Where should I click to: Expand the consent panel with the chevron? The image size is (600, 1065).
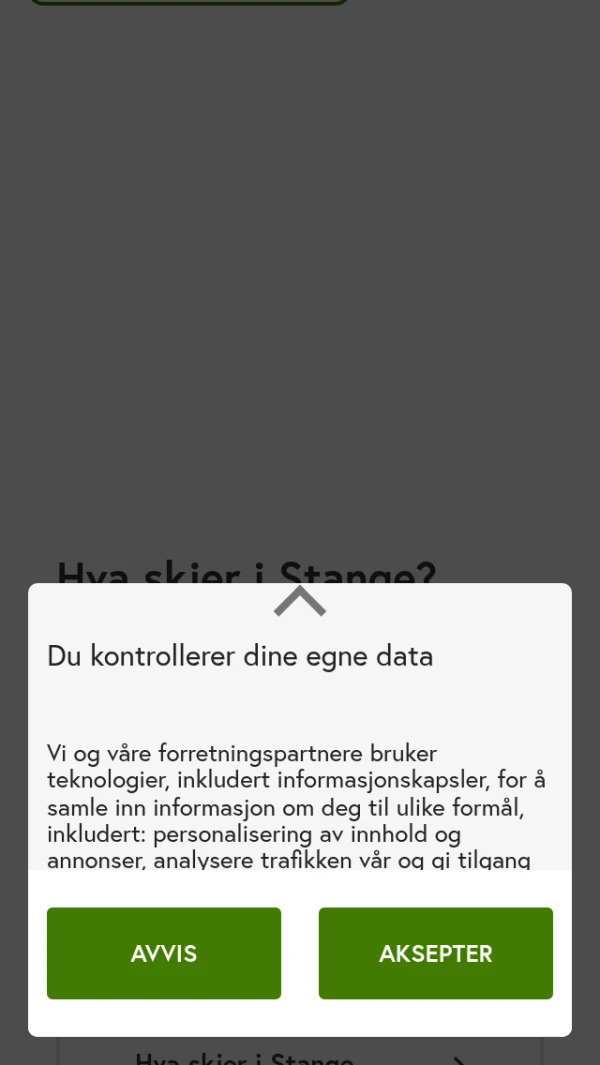[x=300, y=601]
